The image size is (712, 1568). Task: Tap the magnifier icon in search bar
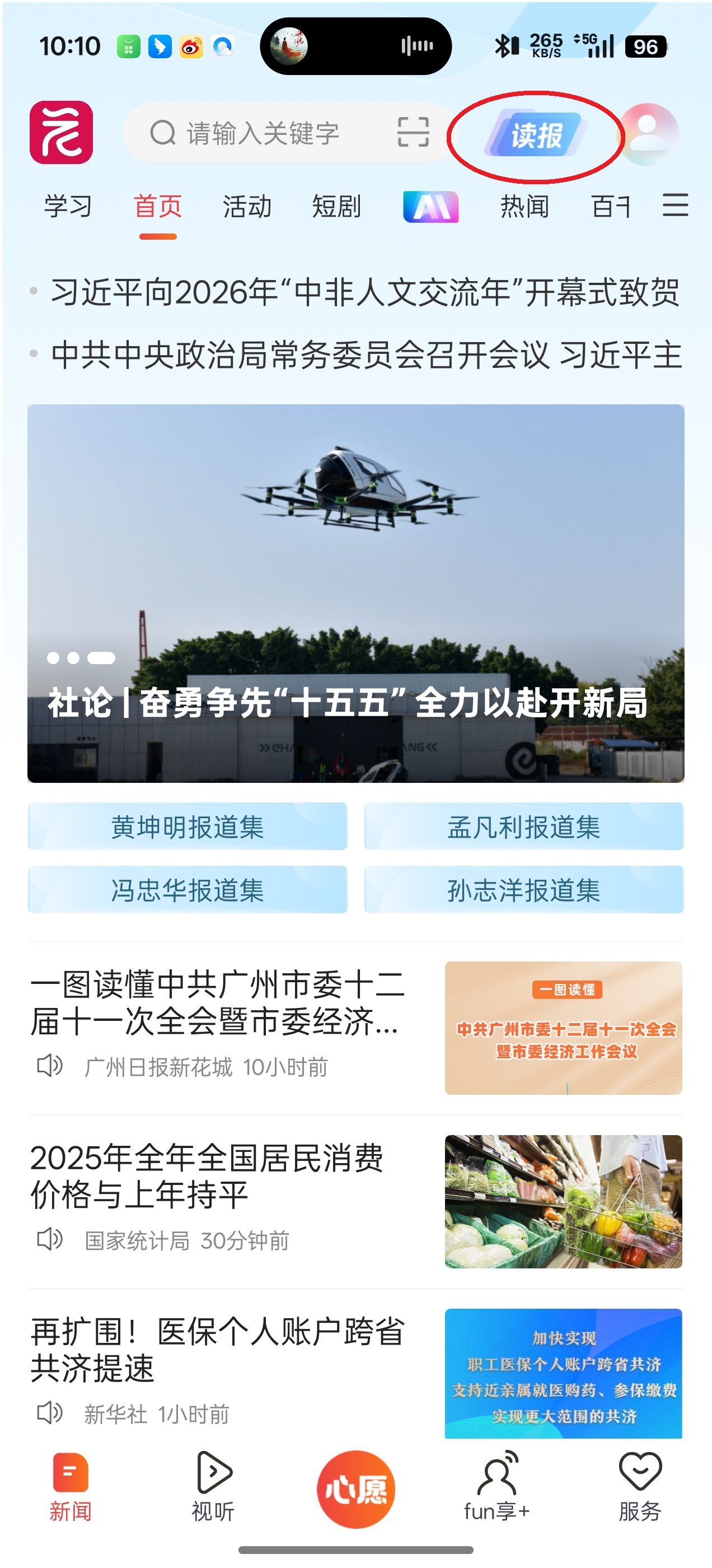coord(162,134)
